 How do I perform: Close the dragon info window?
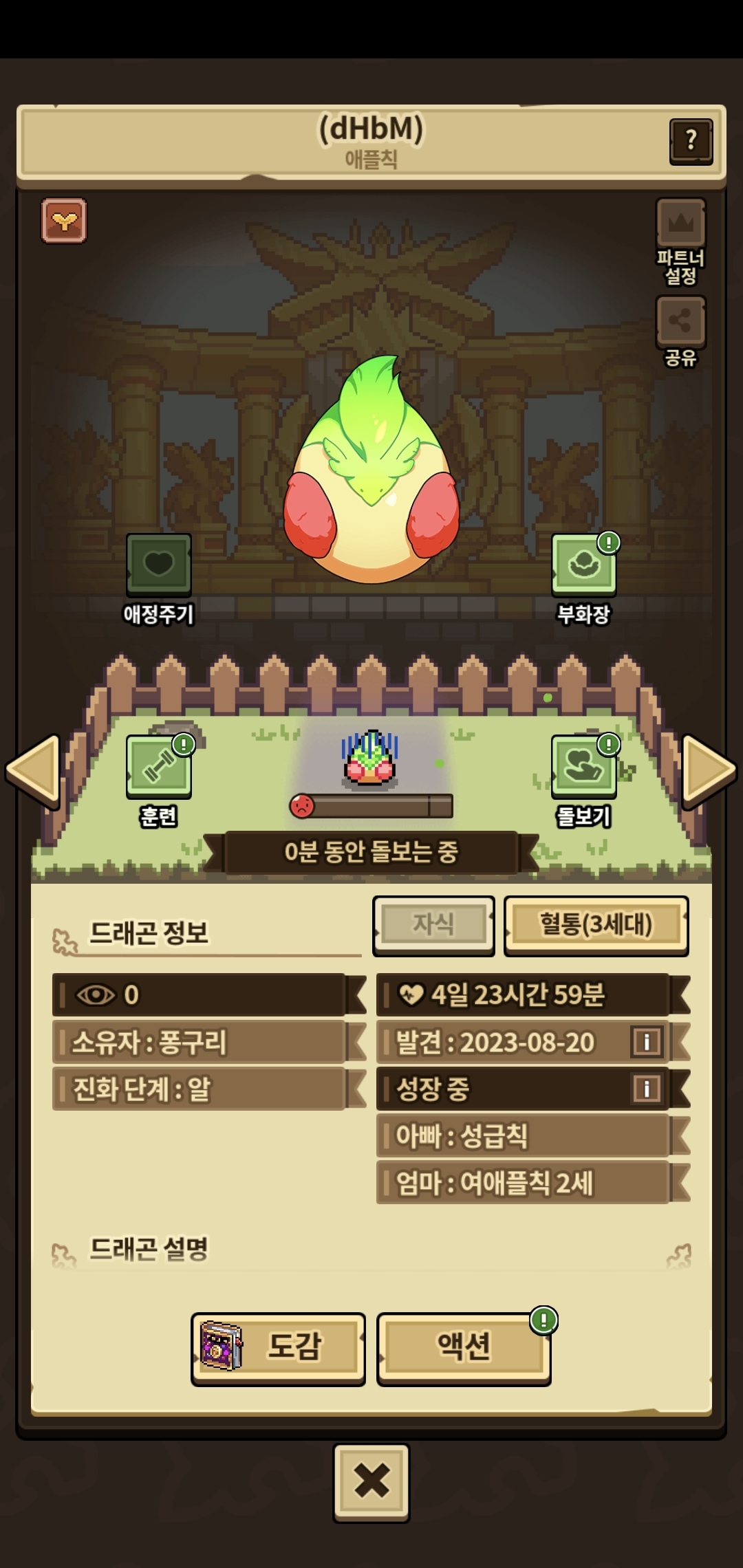click(371, 1482)
